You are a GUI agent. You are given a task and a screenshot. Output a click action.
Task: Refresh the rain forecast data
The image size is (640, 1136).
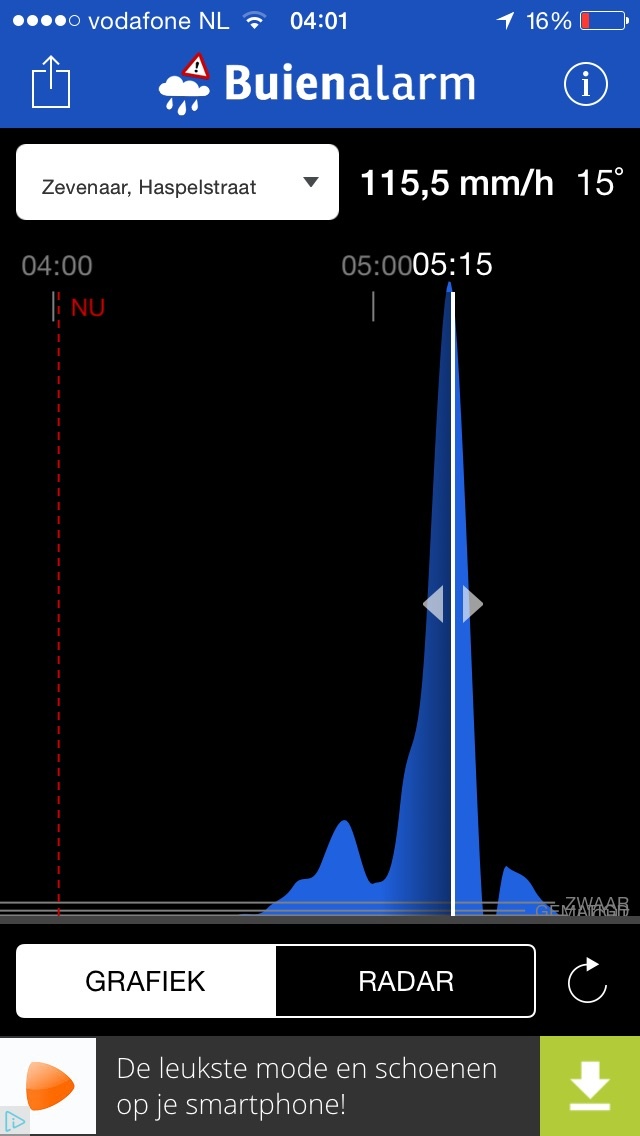(587, 981)
